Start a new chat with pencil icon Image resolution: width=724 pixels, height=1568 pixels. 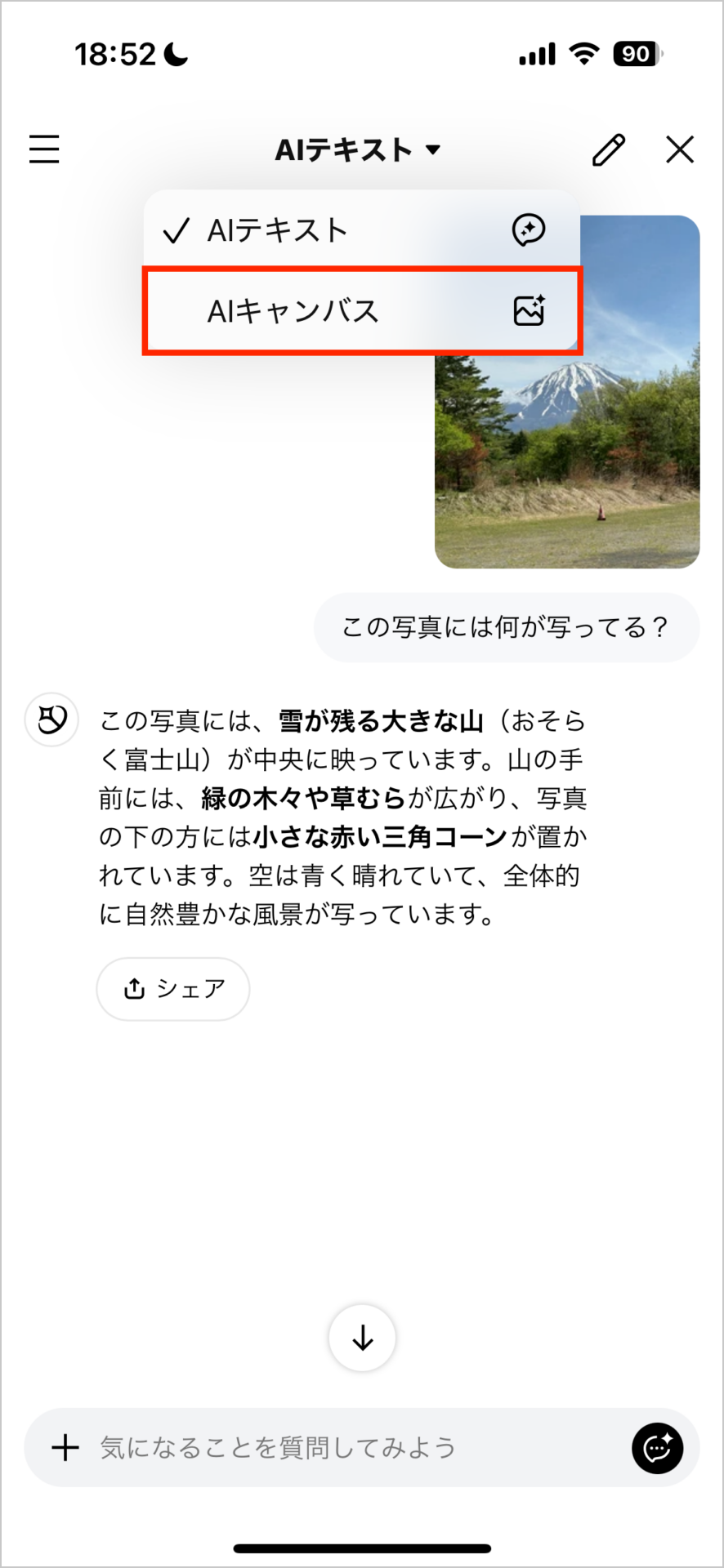click(x=608, y=150)
